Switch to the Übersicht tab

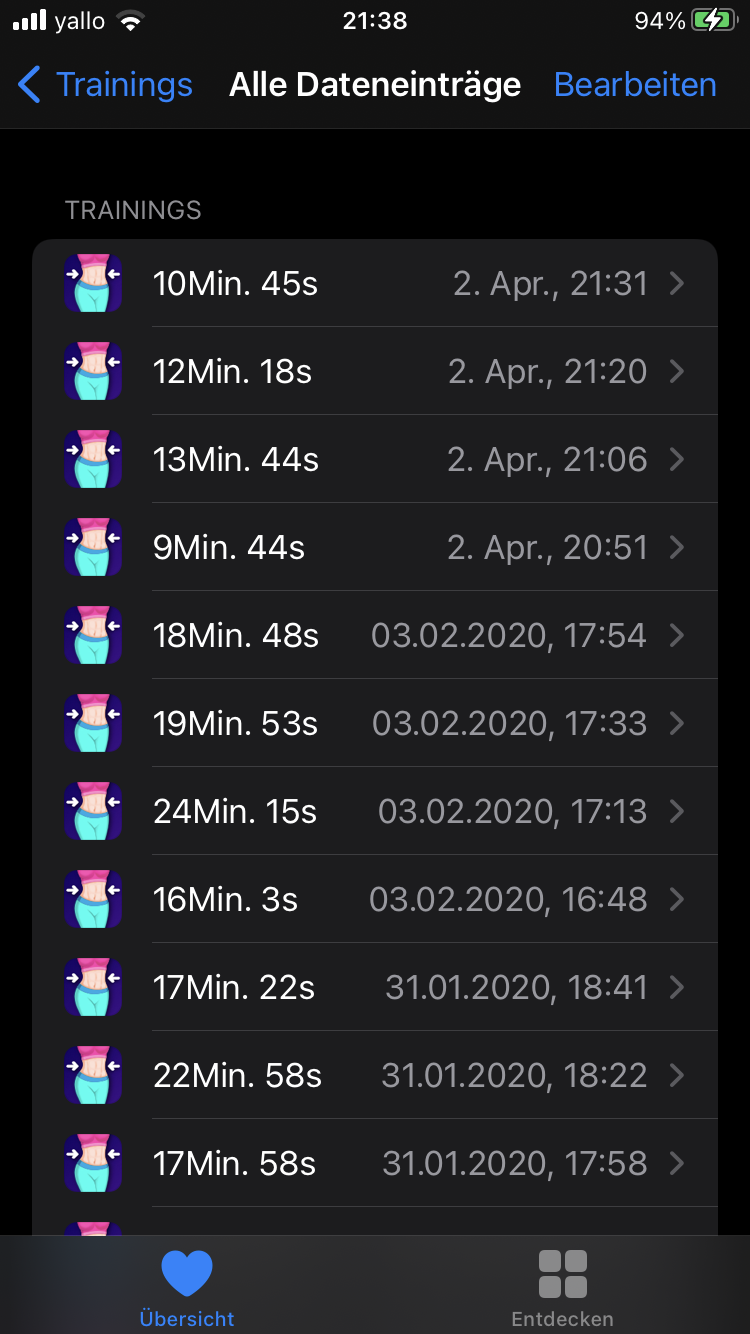tap(187, 1288)
